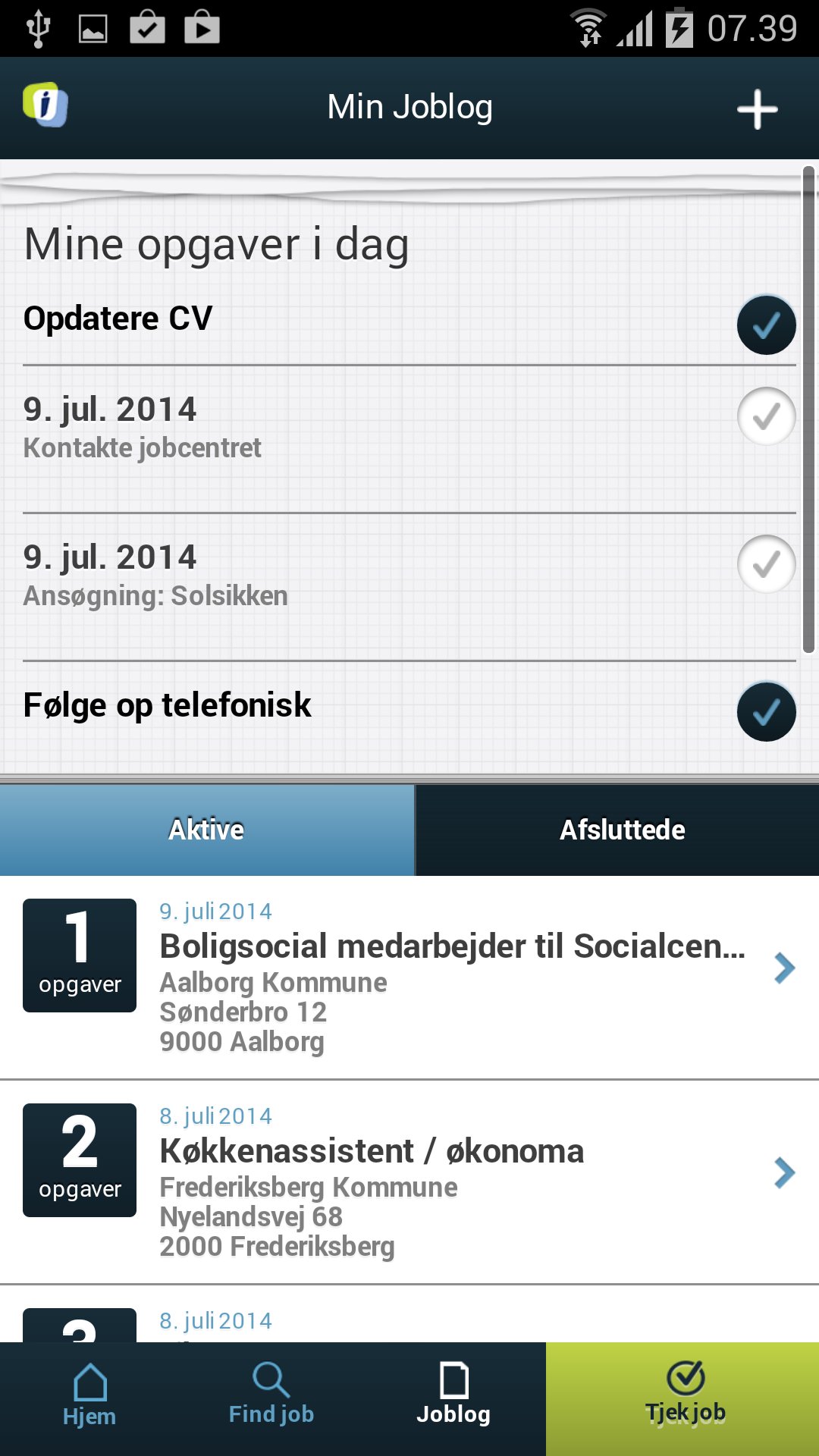Select the Joblog tab

(453, 1399)
